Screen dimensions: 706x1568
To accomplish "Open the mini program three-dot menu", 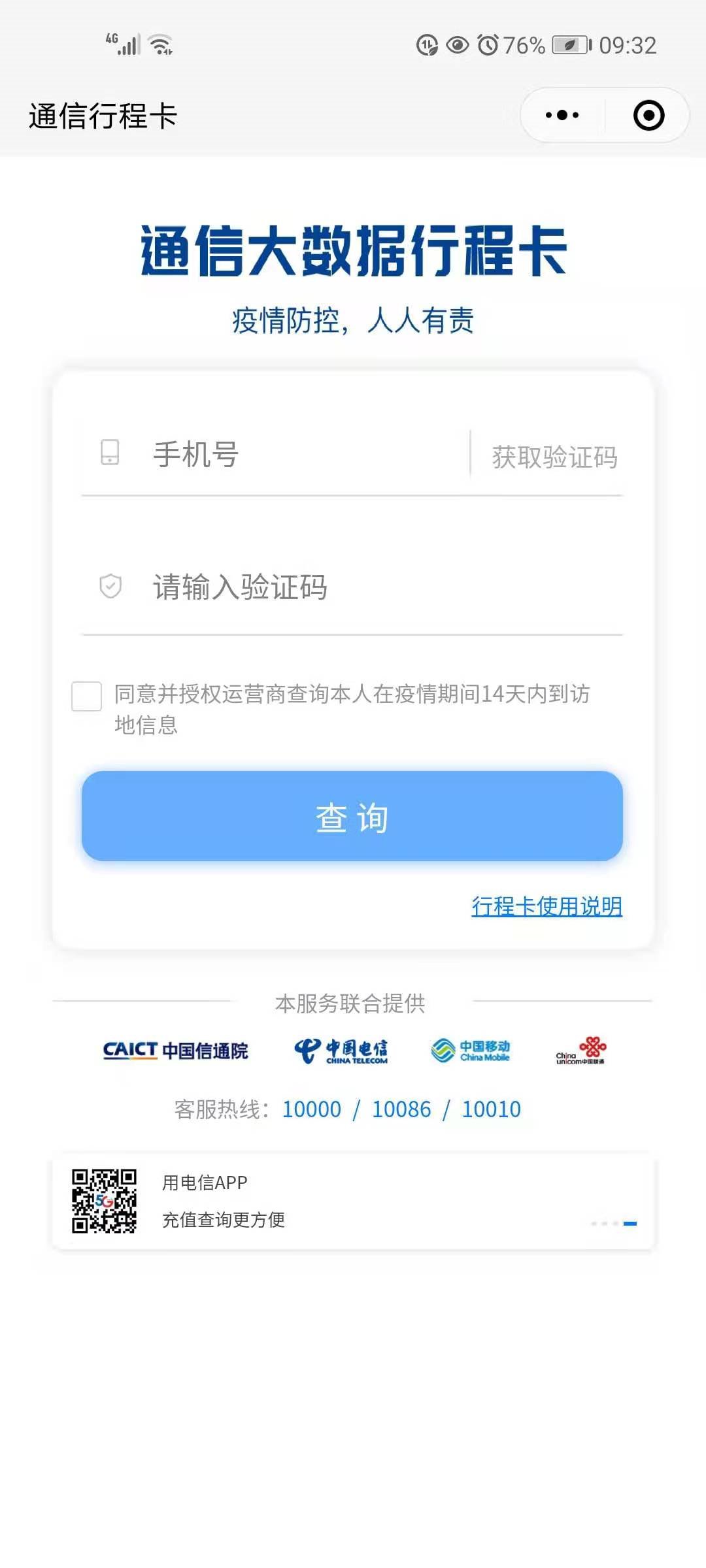I will 562,116.
